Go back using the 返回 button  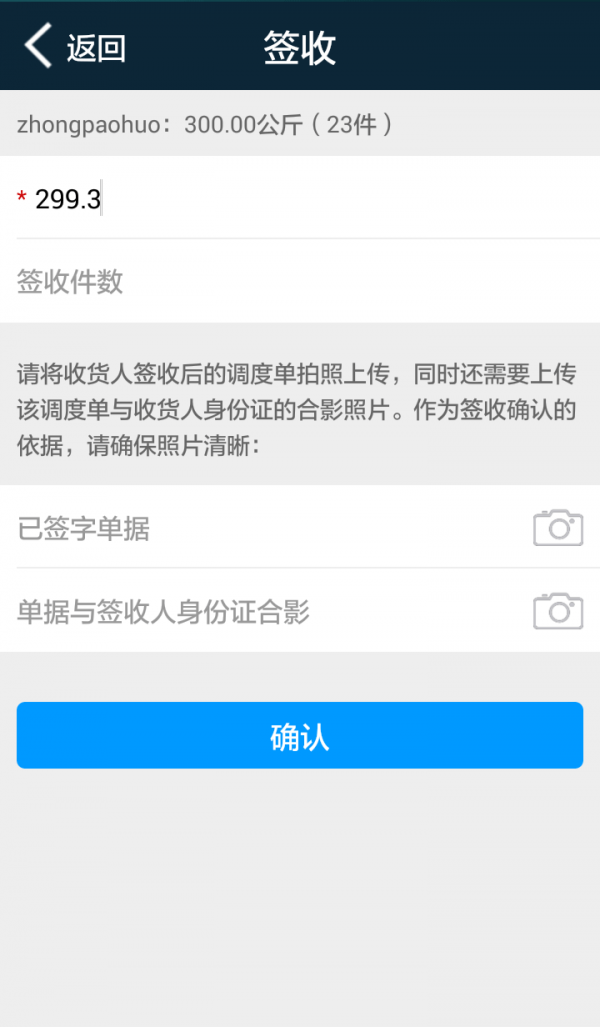click(75, 47)
